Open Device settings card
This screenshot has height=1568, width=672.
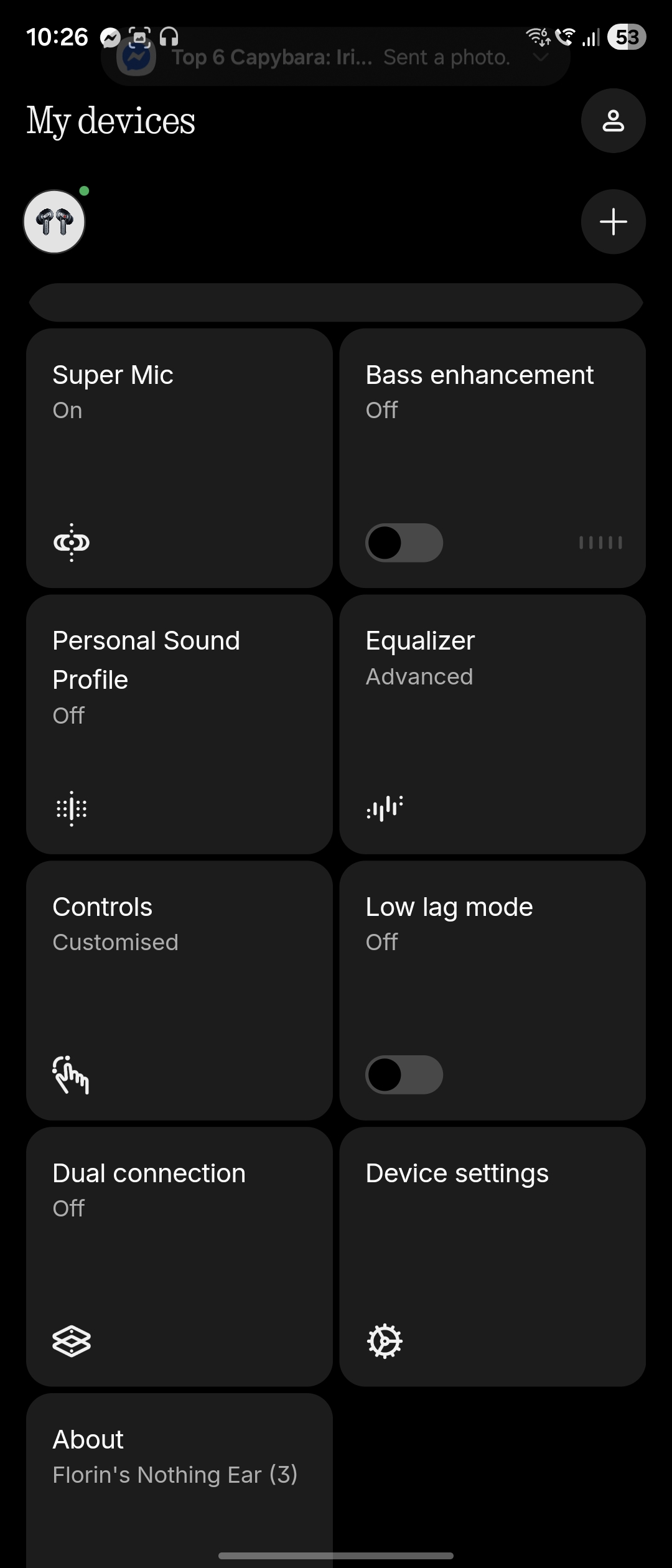(x=492, y=1257)
